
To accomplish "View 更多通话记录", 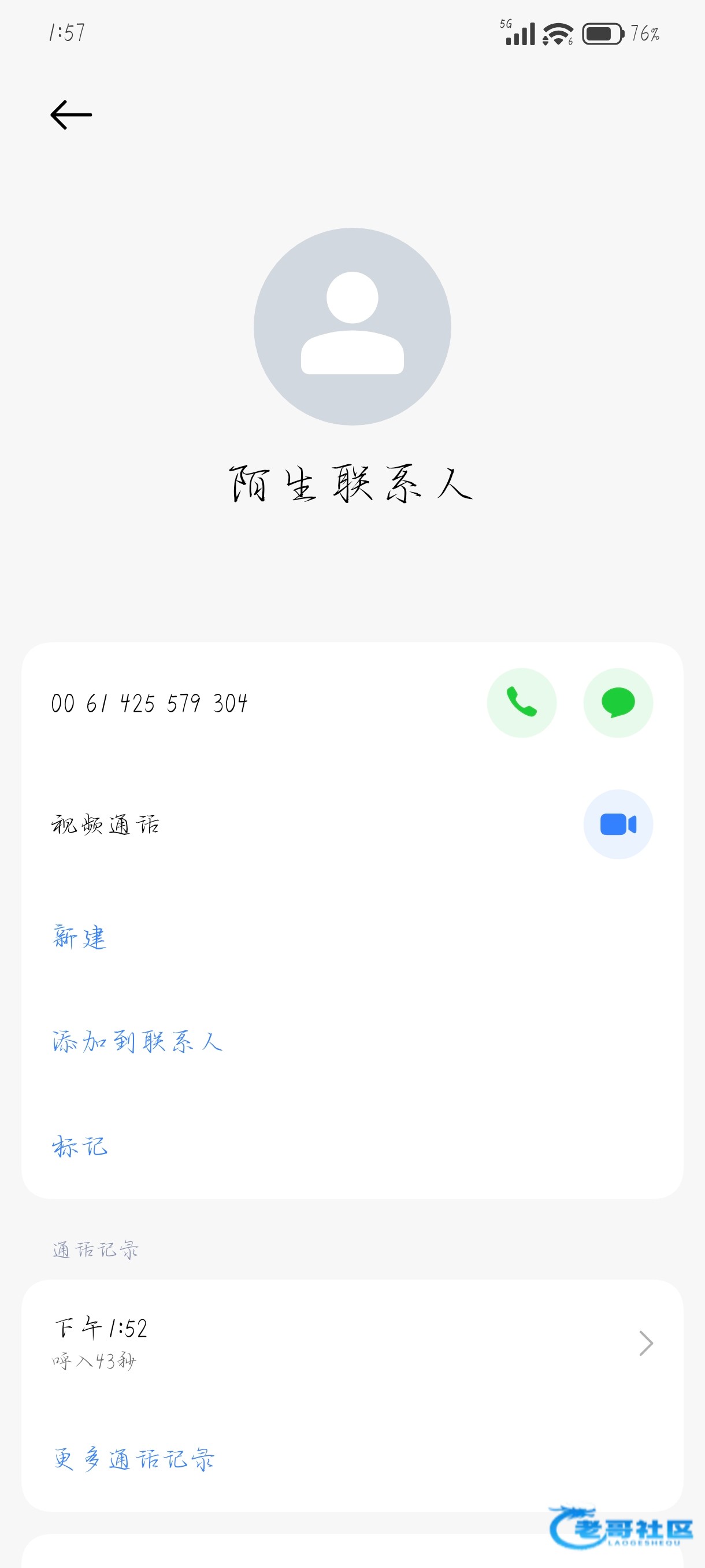I will click(x=134, y=1459).
